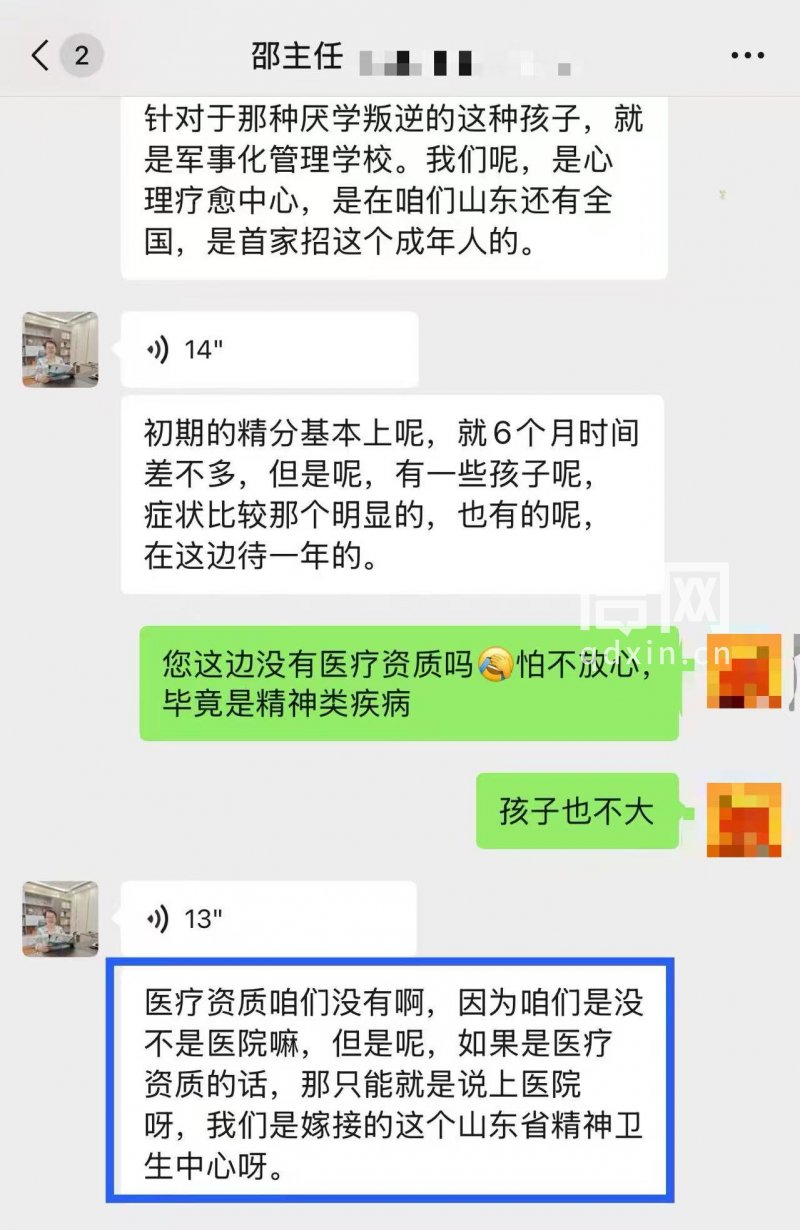This screenshot has height=1230, width=800.
Task: Go back to the chat list
Action: point(40,56)
